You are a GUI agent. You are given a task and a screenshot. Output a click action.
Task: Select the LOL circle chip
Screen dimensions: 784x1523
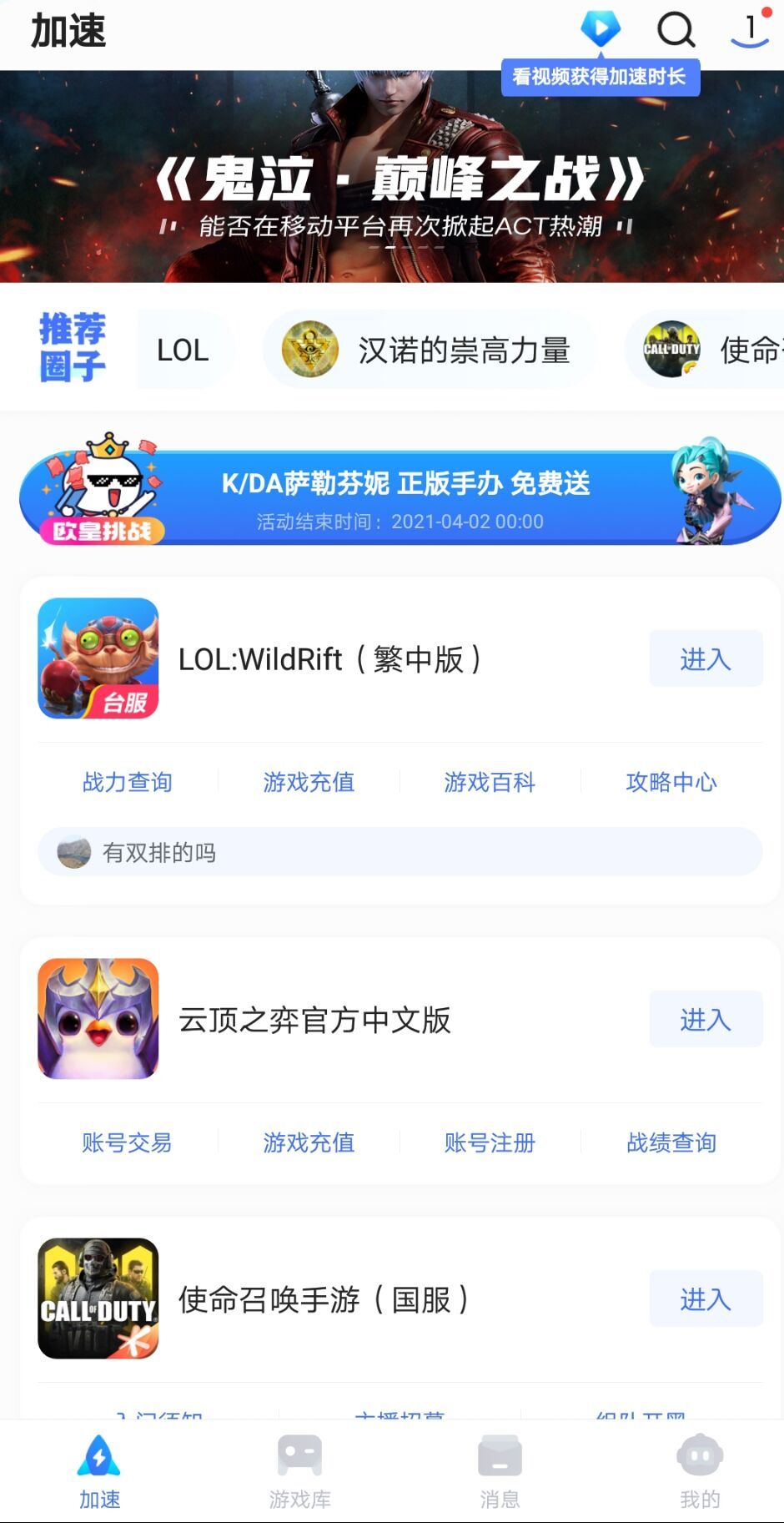click(183, 350)
